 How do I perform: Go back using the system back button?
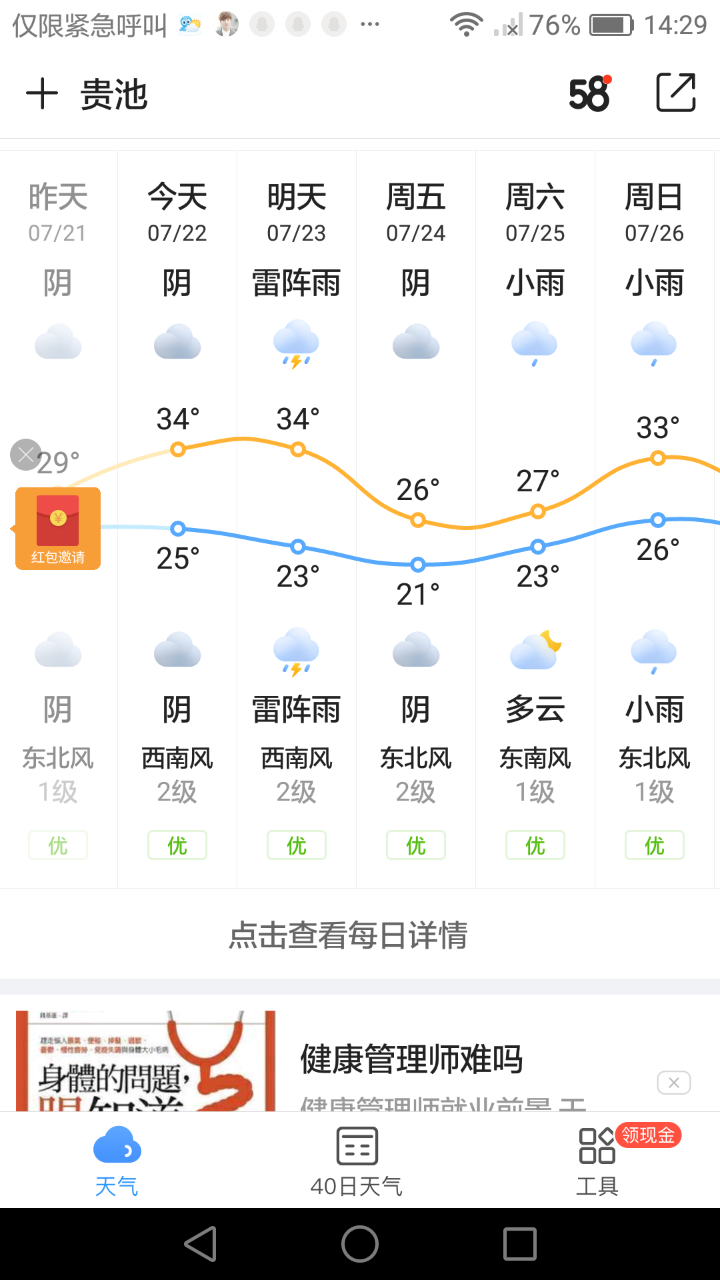point(201,1244)
